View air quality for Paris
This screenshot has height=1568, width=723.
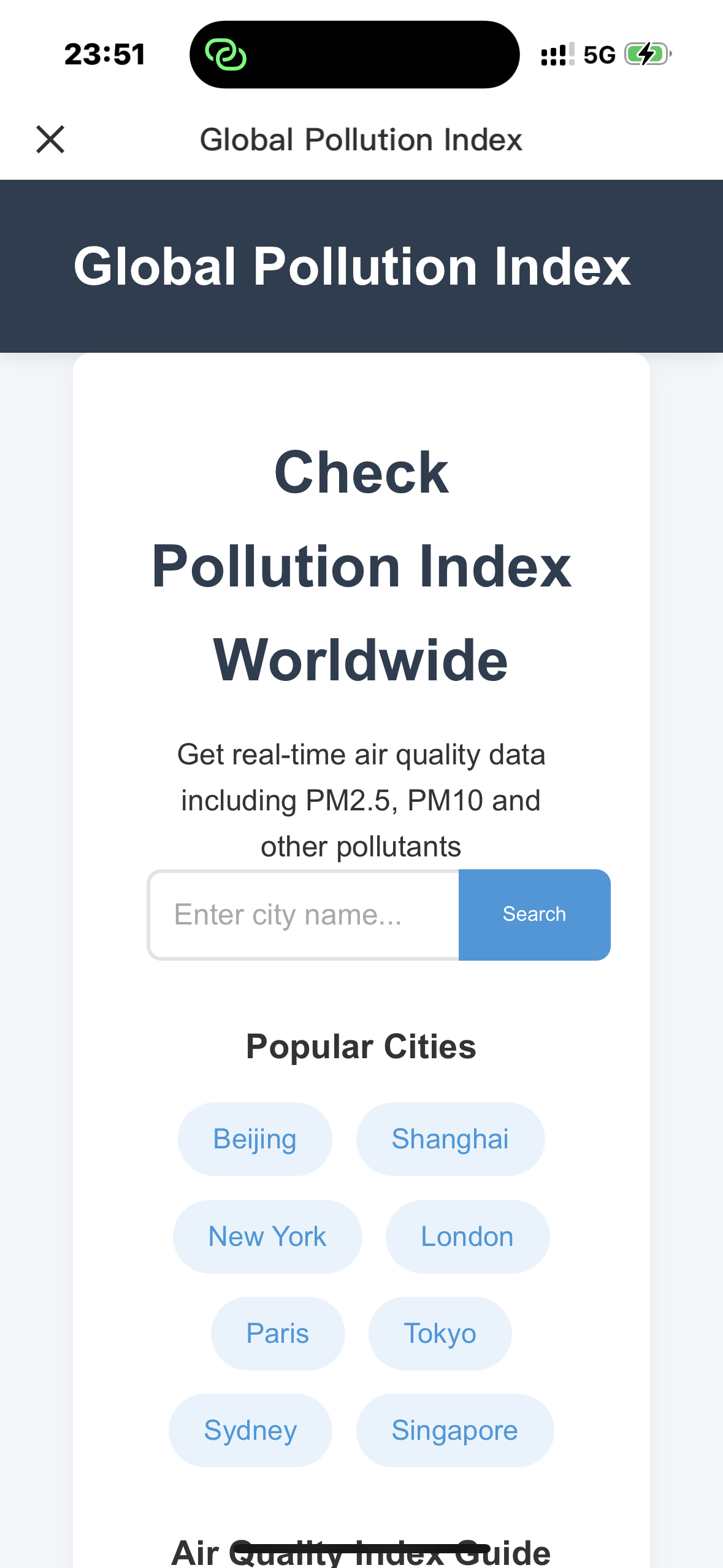tap(278, 1333)
